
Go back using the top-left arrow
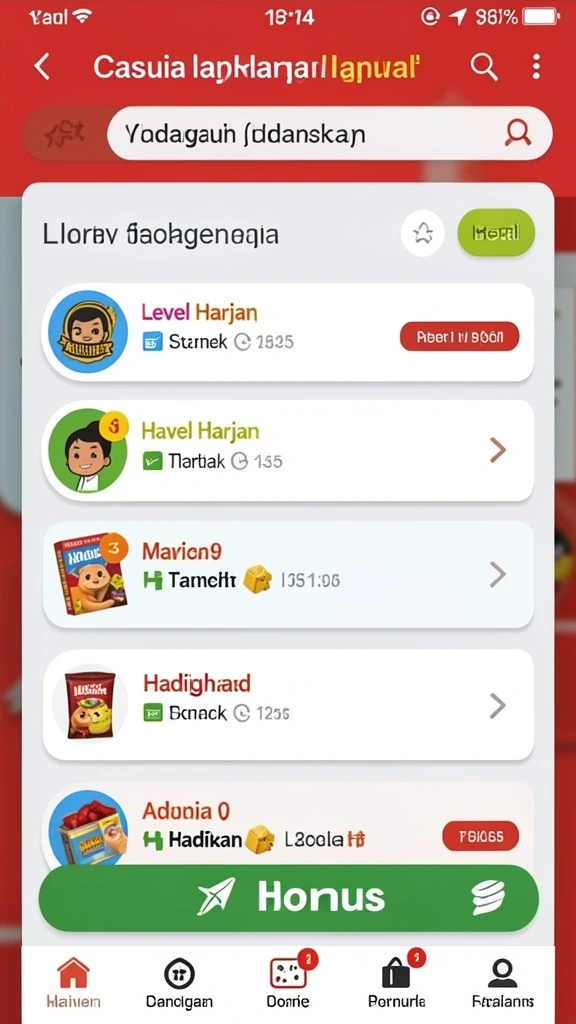(42, 67)
